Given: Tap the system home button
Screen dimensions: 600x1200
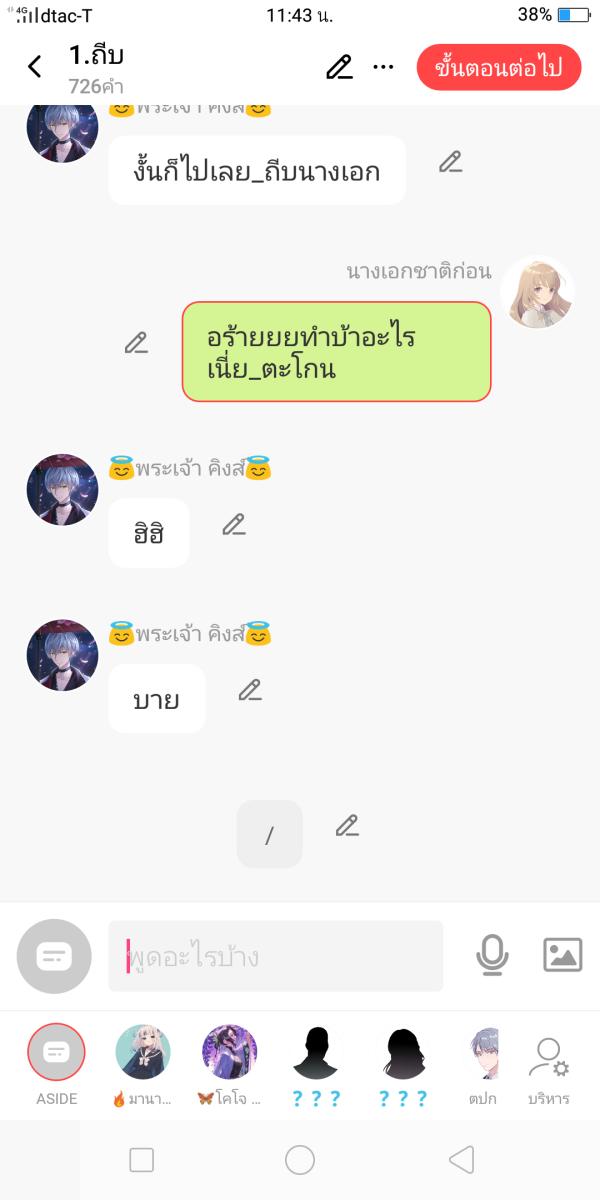Looking at the screenshot, I should 300,1160.
